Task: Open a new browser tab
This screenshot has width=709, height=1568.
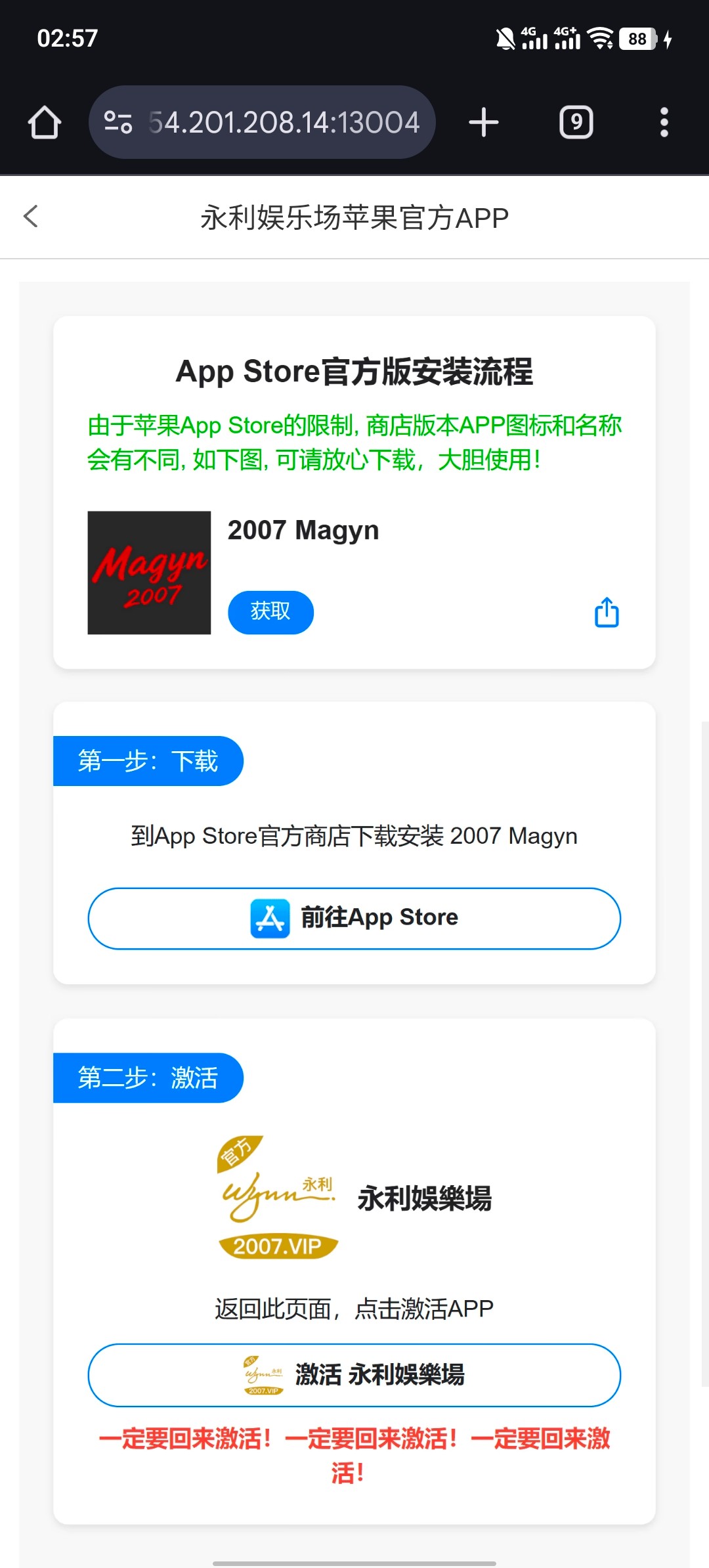Action: coord(484,122)
